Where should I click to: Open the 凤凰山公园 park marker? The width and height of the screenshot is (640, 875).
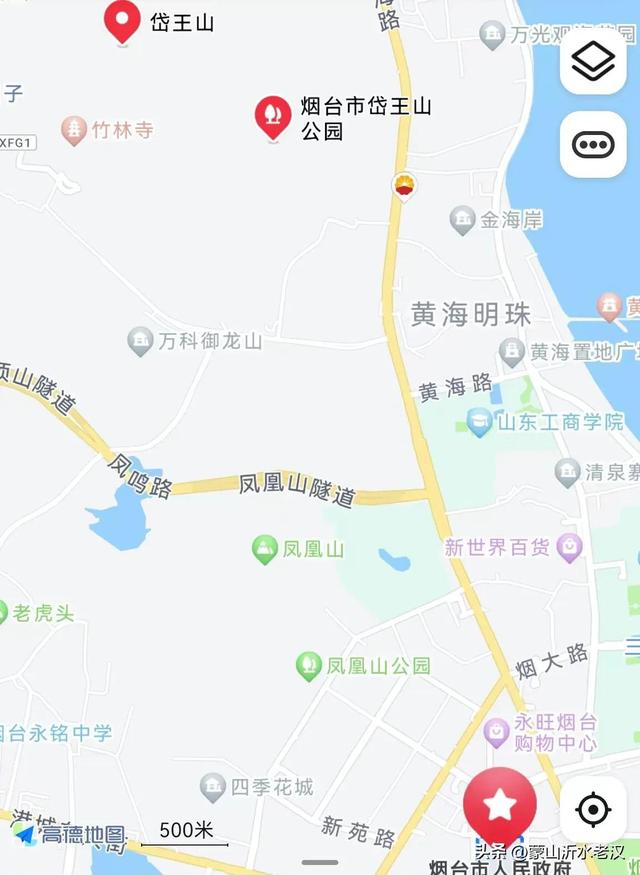(309, 665)
